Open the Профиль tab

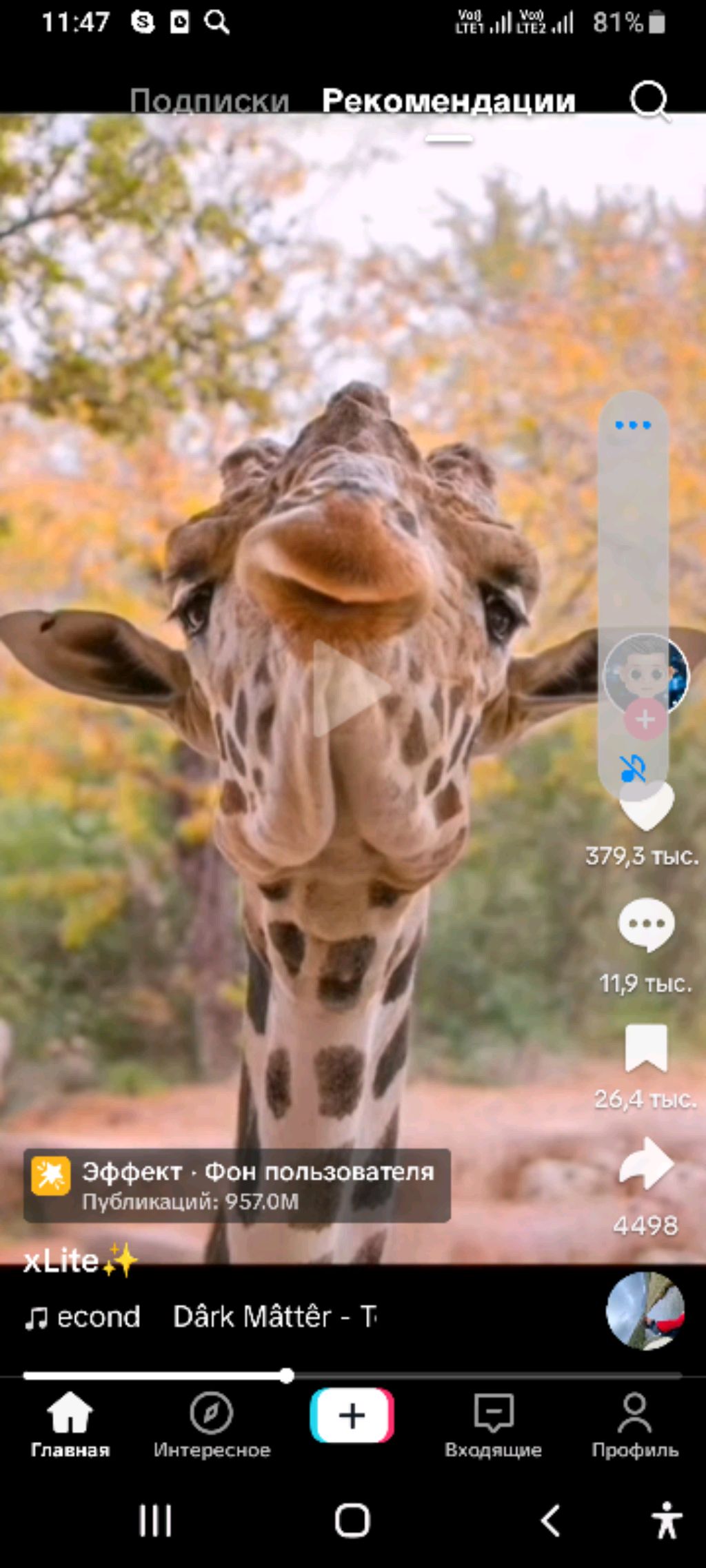click(x=634, y=1425)
